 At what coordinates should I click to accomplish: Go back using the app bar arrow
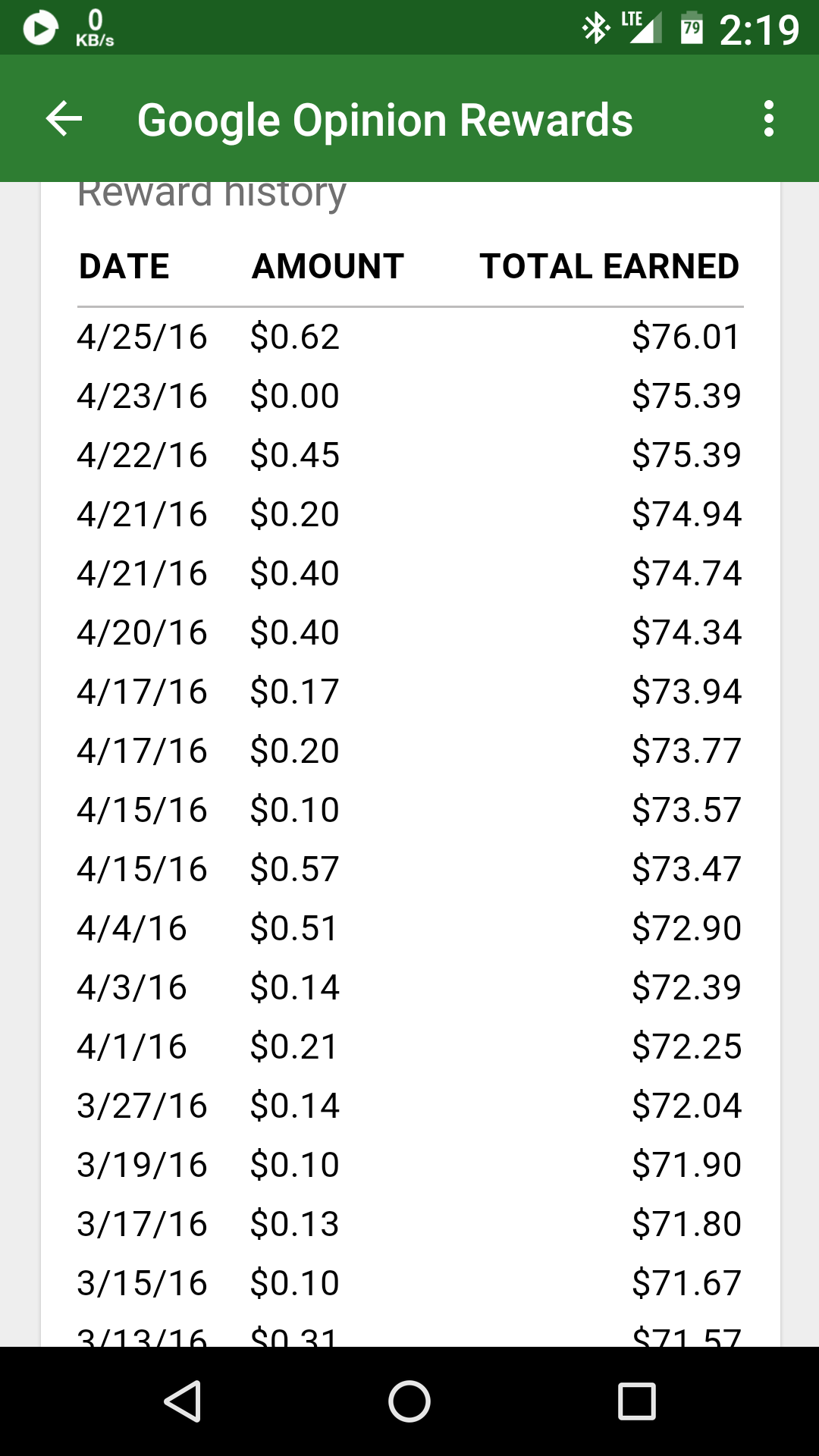tap(64, 119)
